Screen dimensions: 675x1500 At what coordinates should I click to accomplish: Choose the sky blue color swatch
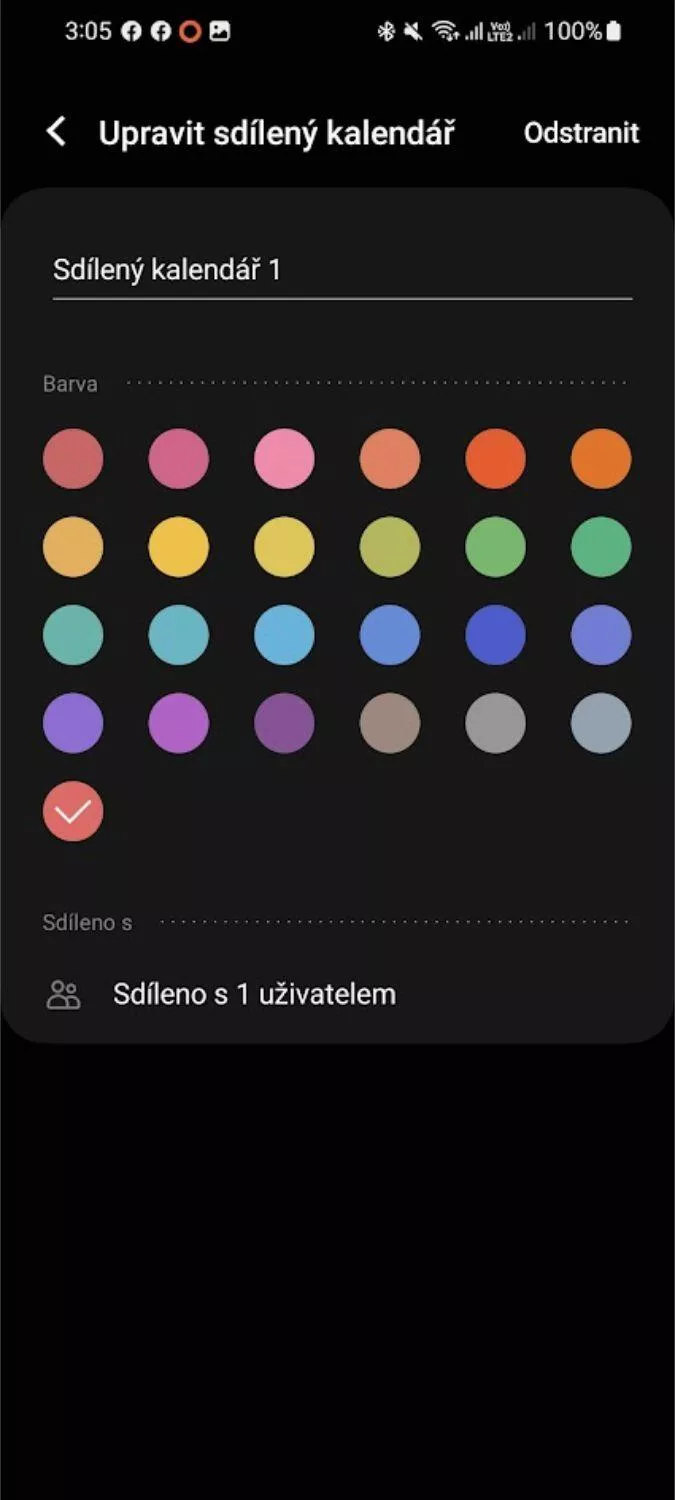pyautogui.click(x=284, y=635)
